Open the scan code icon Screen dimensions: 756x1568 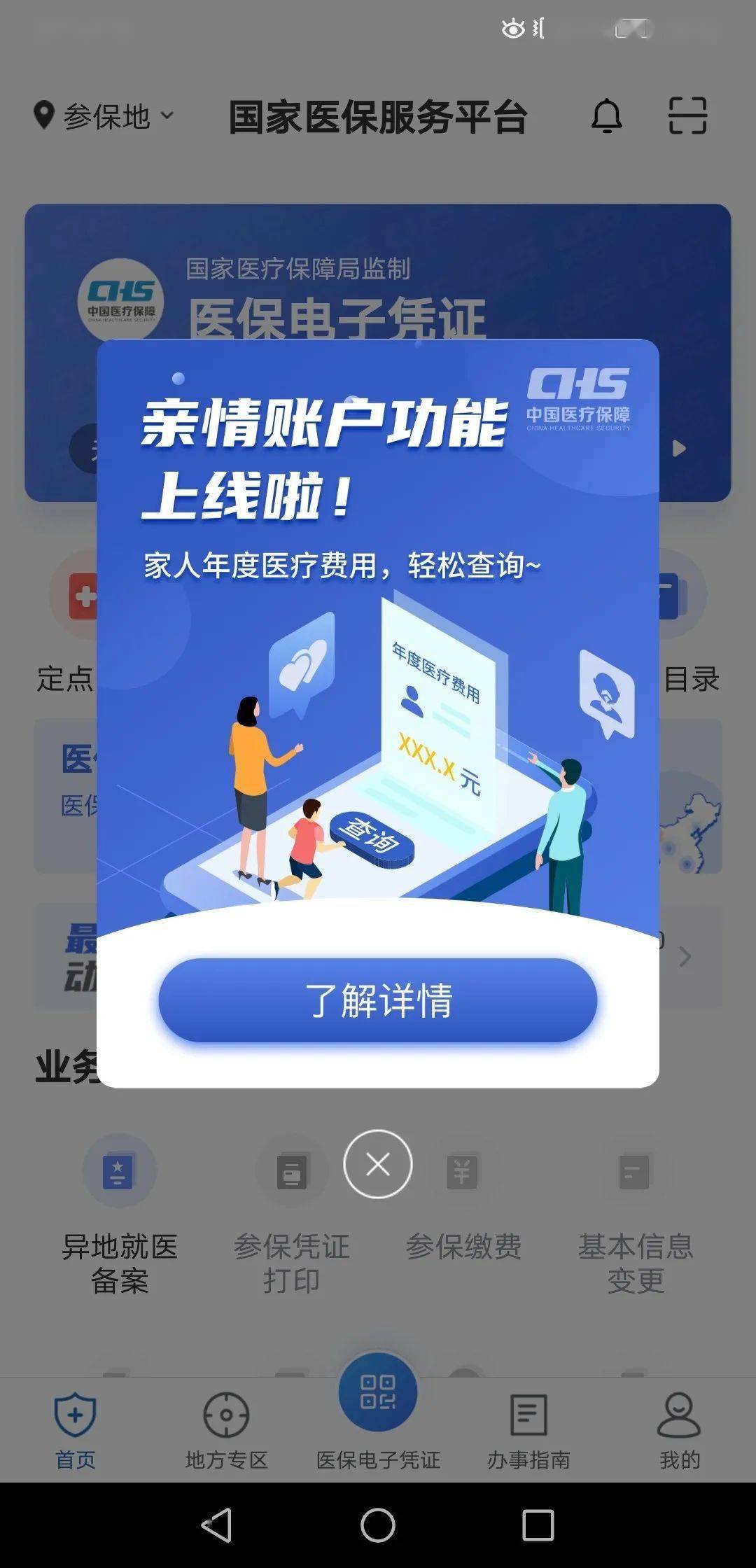pyautogui.click(x=687, y=116)
